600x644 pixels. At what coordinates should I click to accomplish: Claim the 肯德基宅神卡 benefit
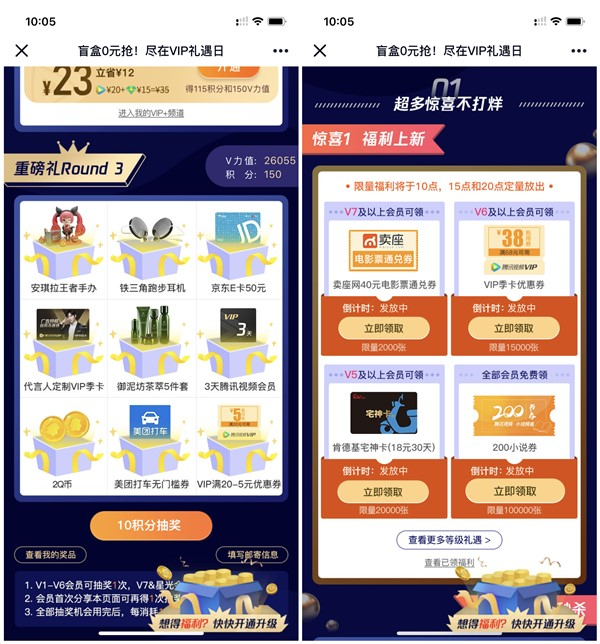(x=383, y=492)
